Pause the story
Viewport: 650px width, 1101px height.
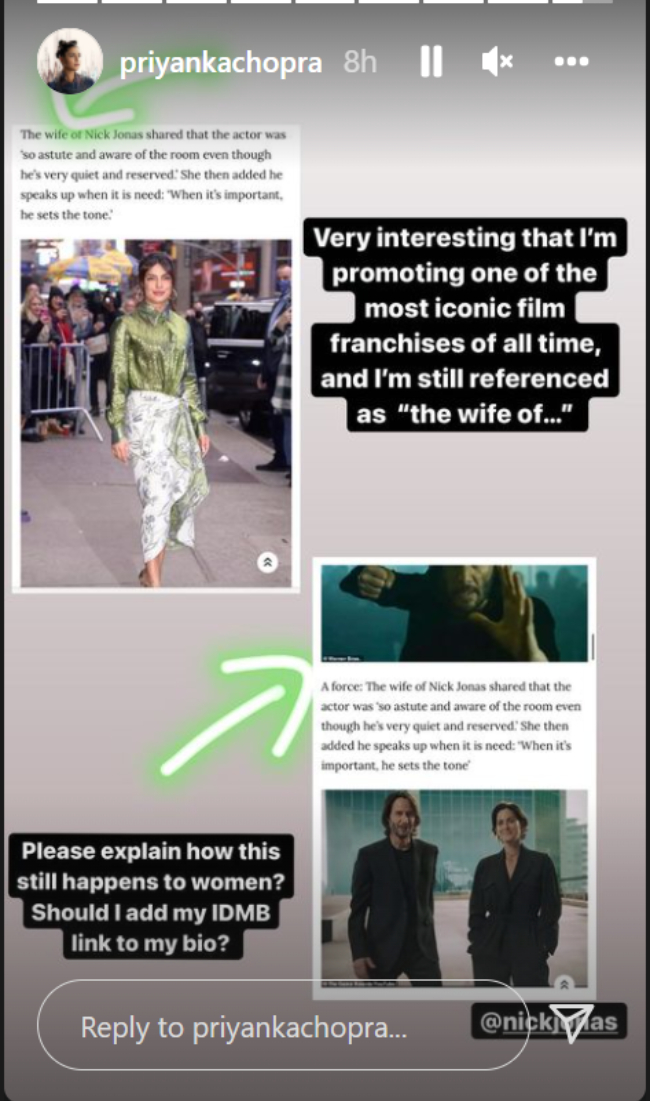(x=431, y=62)
